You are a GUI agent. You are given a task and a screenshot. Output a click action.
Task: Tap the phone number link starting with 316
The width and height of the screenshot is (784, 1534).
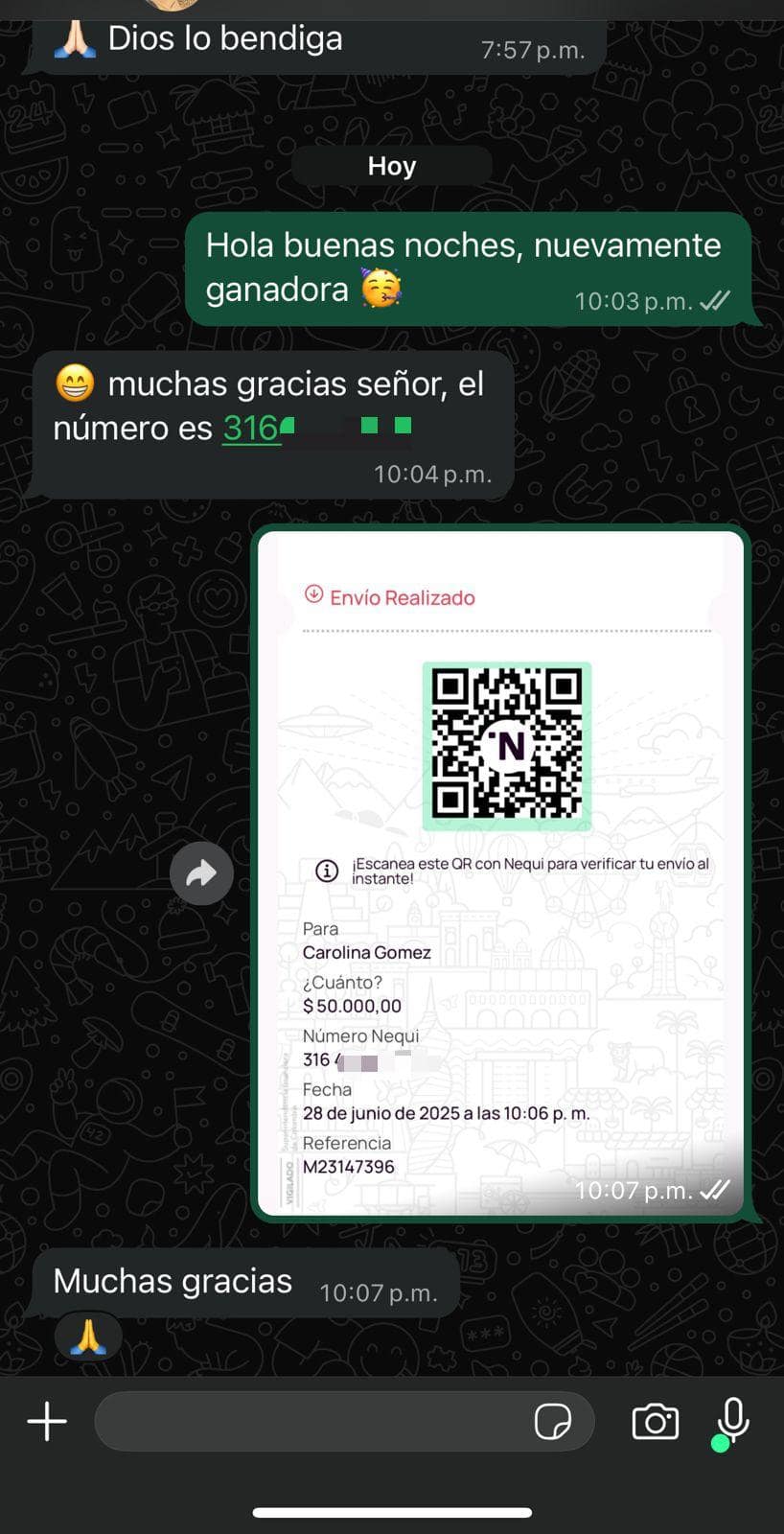(x=251, y=428)
